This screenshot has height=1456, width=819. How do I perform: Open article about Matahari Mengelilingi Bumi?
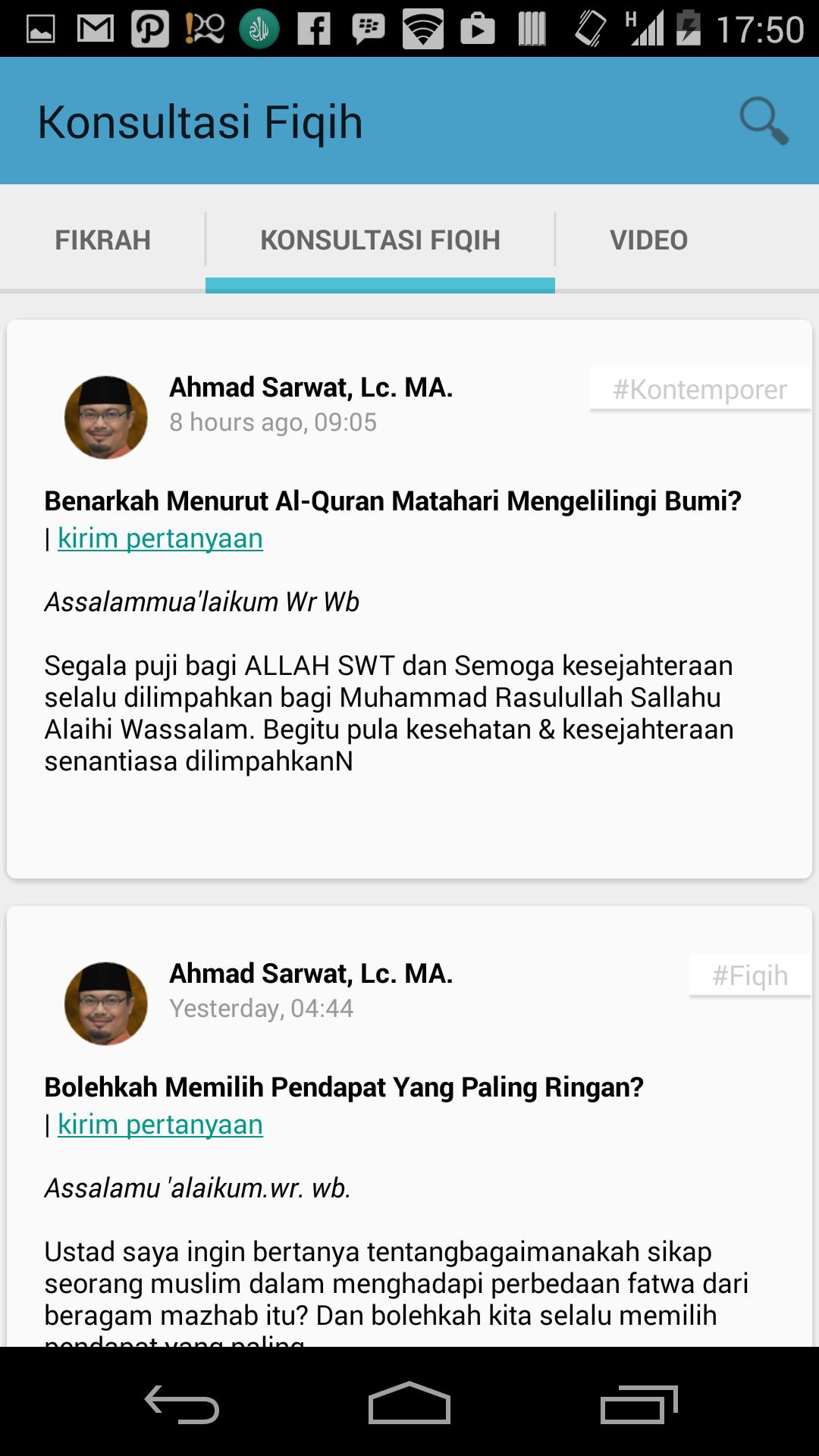392,500
